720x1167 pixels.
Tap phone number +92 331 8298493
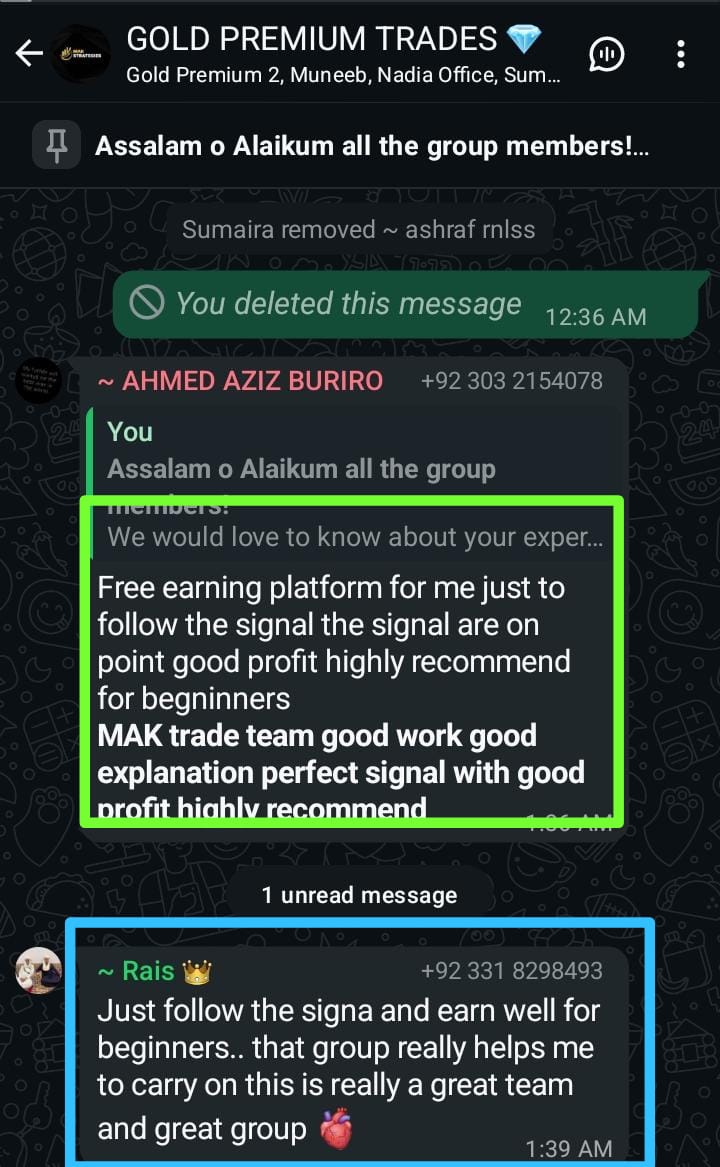[x=511, y=971]
